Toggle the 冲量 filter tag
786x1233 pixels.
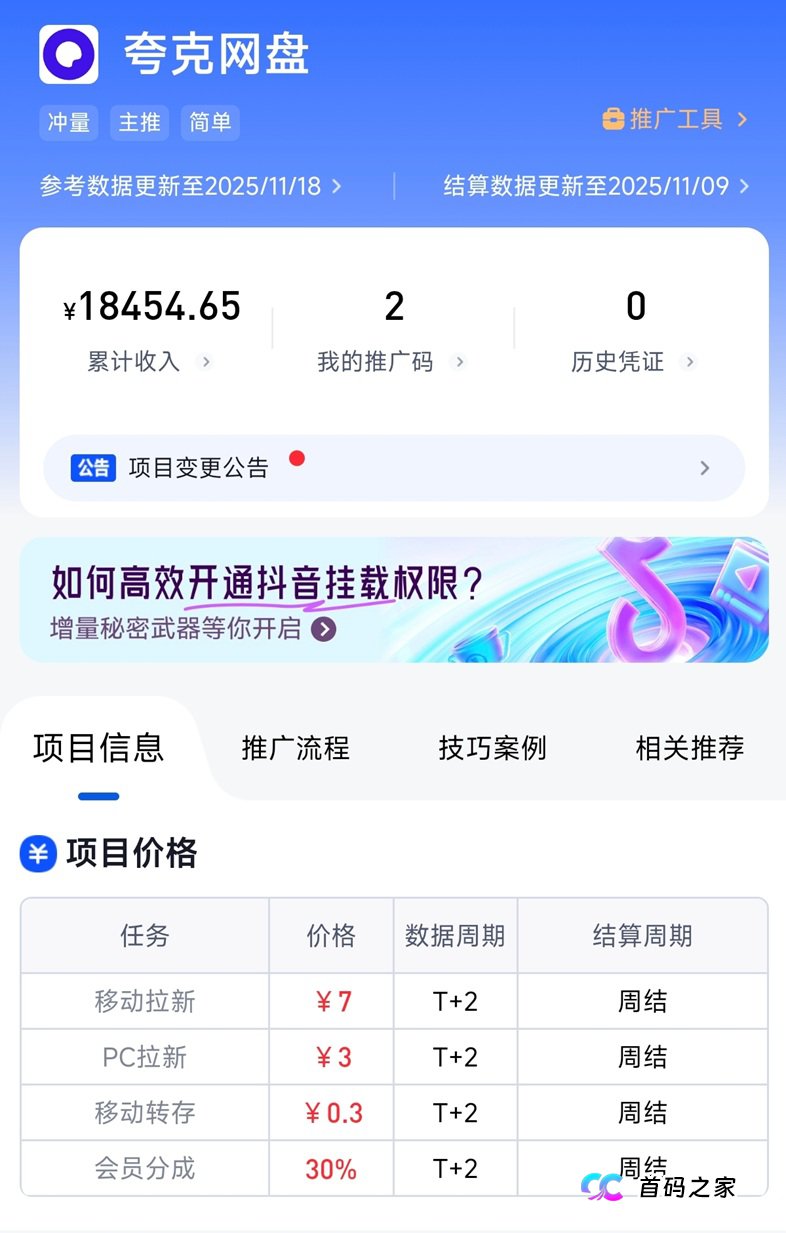point(68,123)
